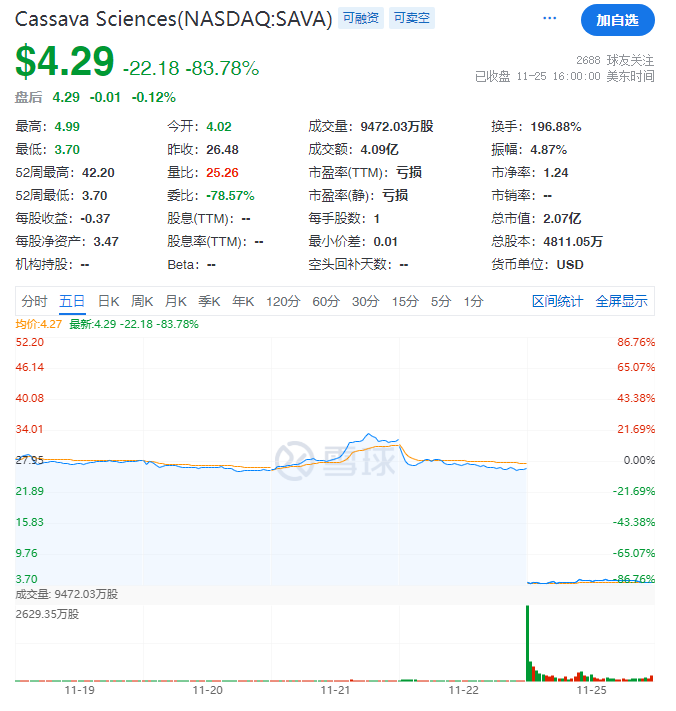This screenshot has height=711, width=676.
Task: Open the three-dot more options menu
Action: click(x=550, y=19)
